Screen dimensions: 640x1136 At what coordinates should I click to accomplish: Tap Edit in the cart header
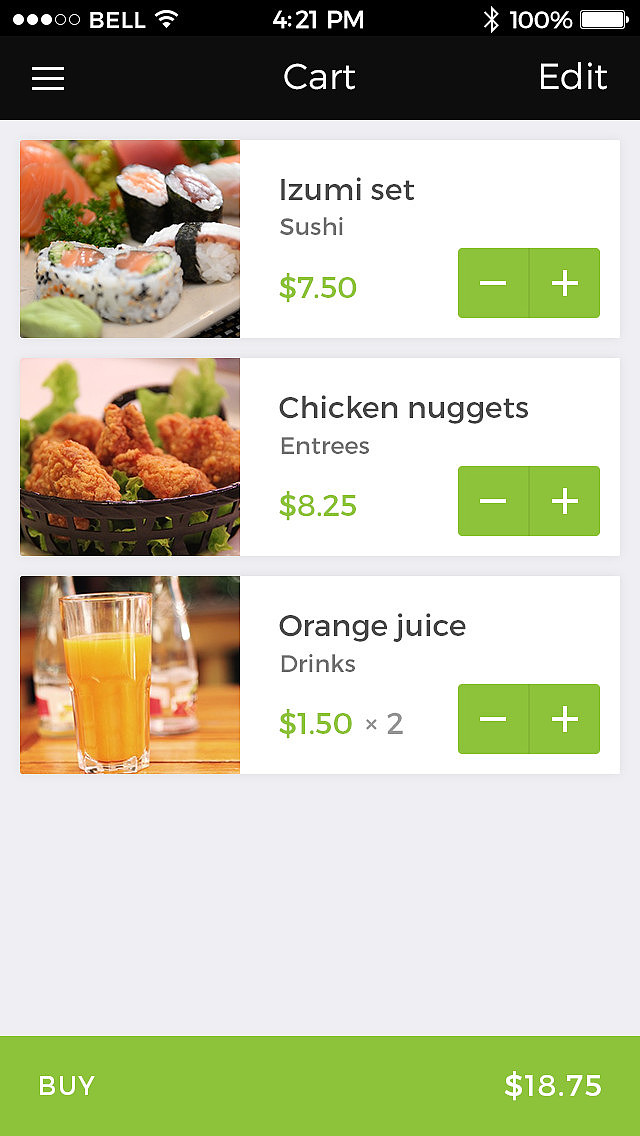572,78
